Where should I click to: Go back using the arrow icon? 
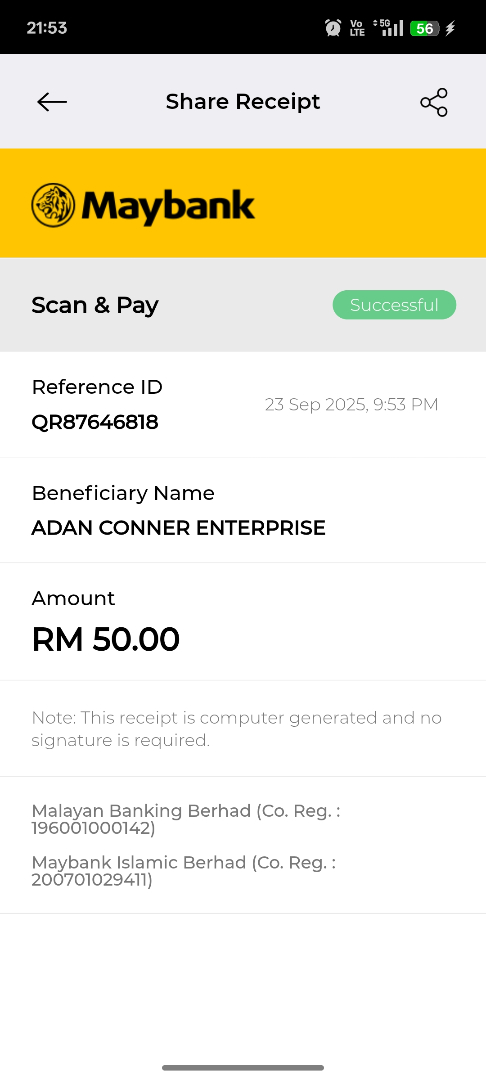coord(52,102)
